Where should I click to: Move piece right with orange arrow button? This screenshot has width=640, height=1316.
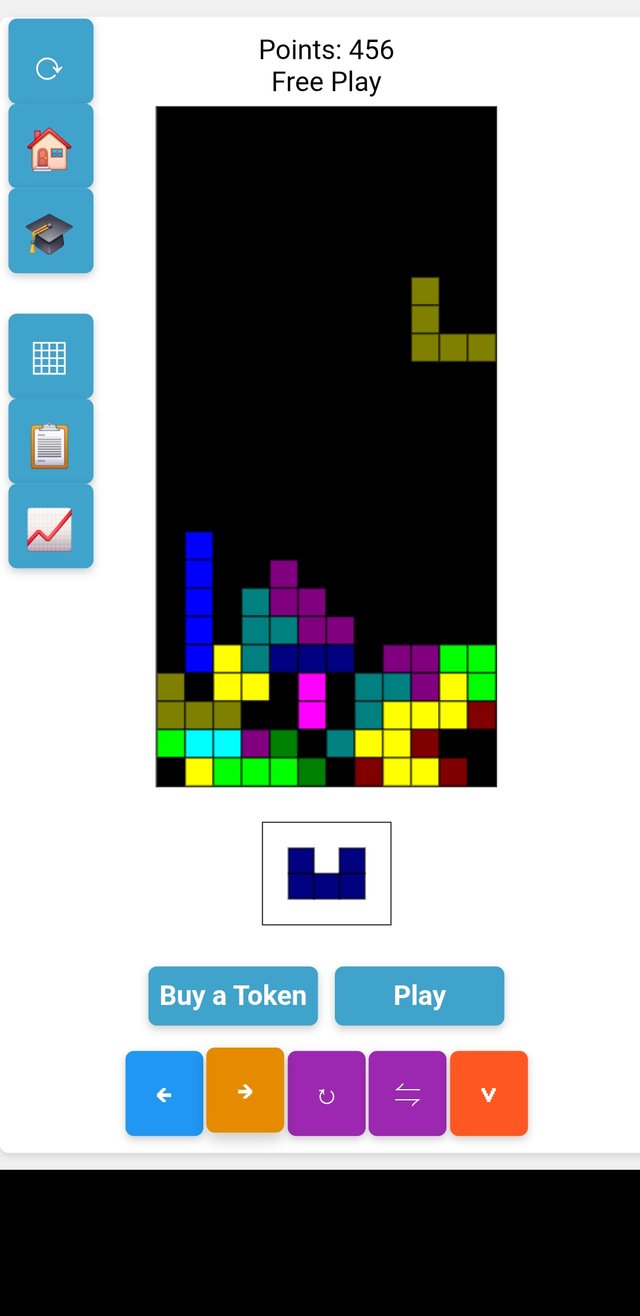245,1091
